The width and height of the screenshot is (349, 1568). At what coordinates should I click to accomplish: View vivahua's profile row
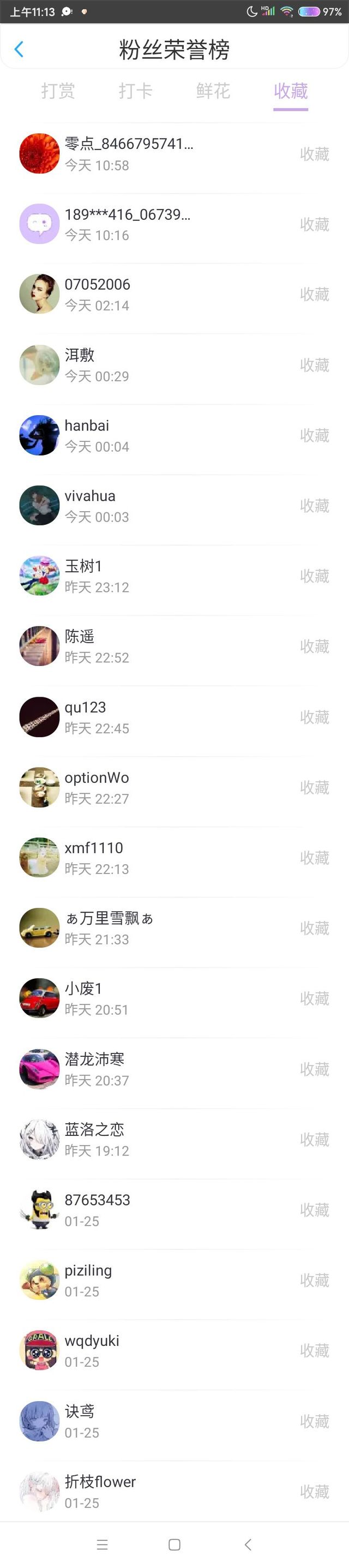click(x=174, y=506)
